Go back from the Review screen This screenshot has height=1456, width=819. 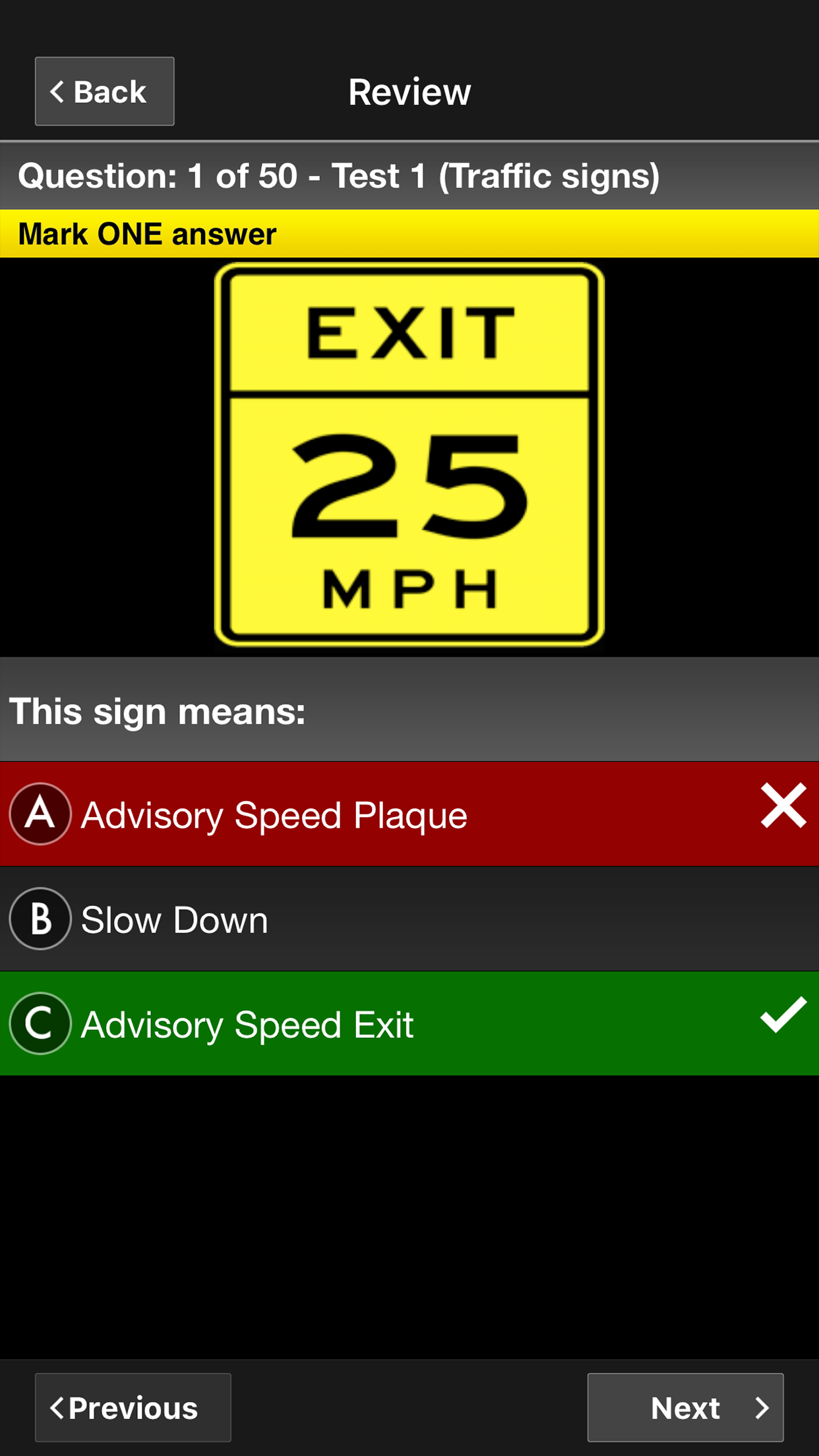click(104, 92)
